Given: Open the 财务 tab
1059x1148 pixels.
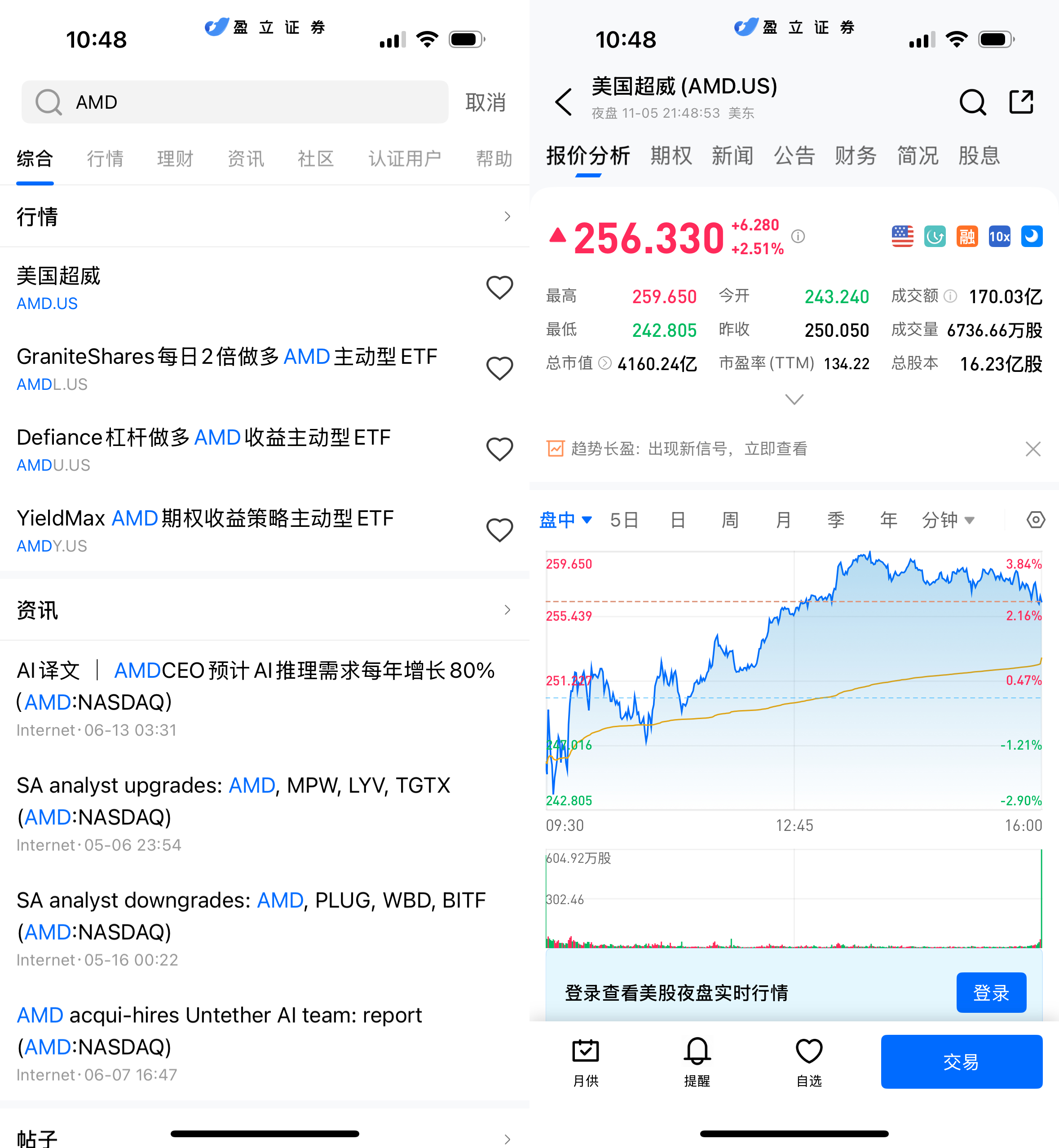Looking at the screenshot, I should coord(855,156).
